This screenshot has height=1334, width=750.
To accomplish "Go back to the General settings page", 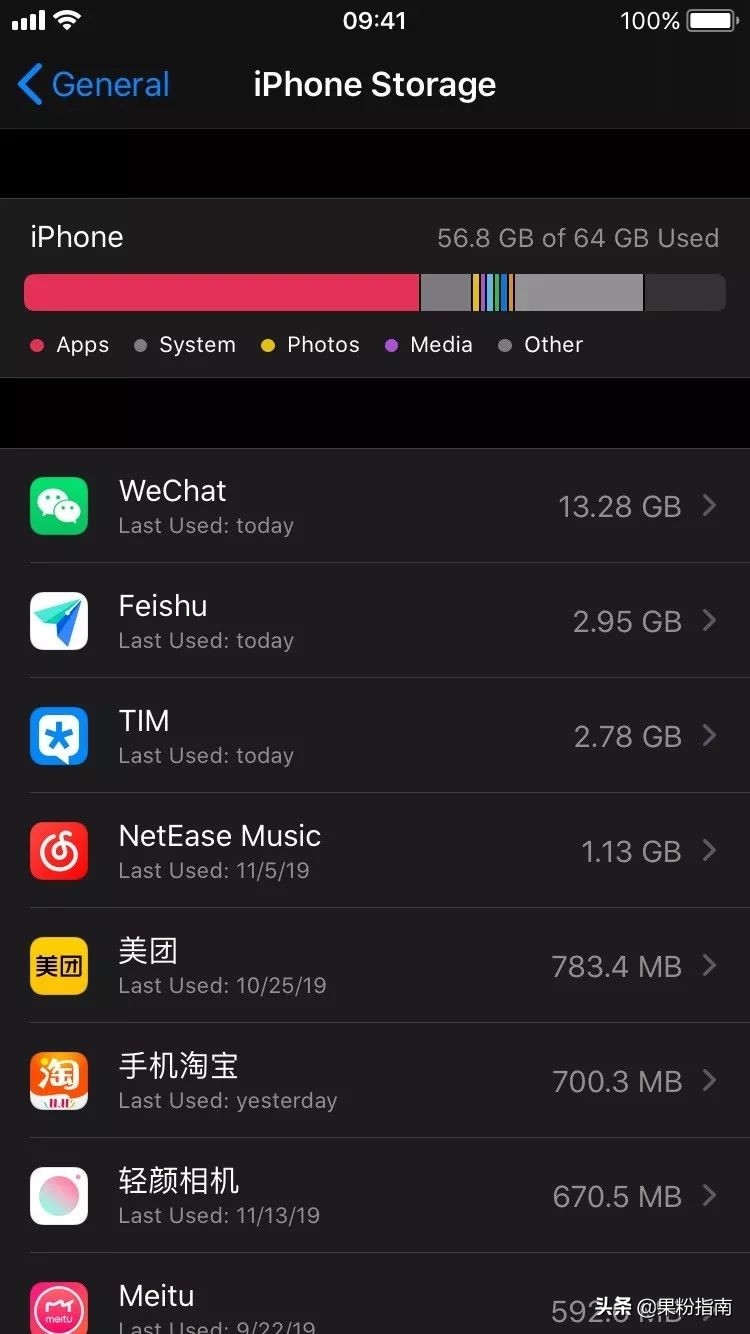I will [92, 85].
